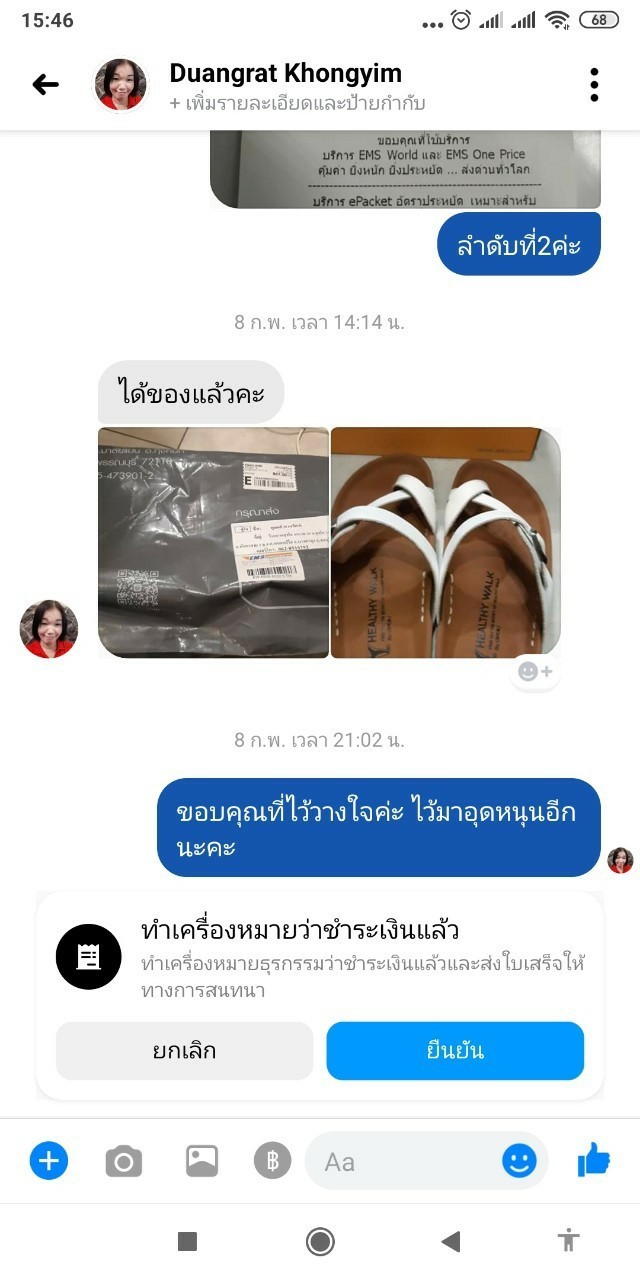Open the top receipt image in chat
The width and height of the screenshot is (640, 1280).
[x=405, y=168]
